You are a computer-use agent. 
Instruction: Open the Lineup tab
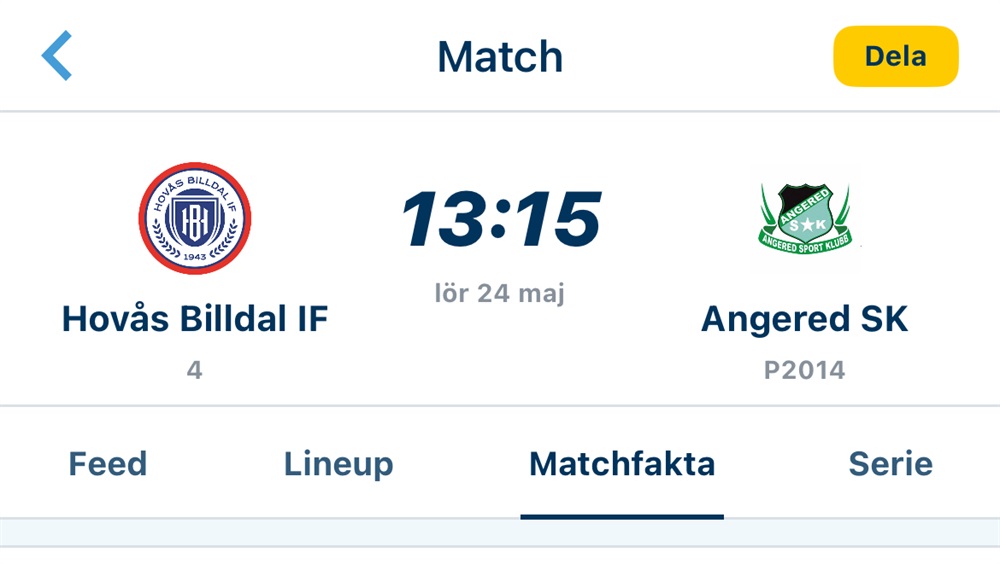[x=338, y=464]
